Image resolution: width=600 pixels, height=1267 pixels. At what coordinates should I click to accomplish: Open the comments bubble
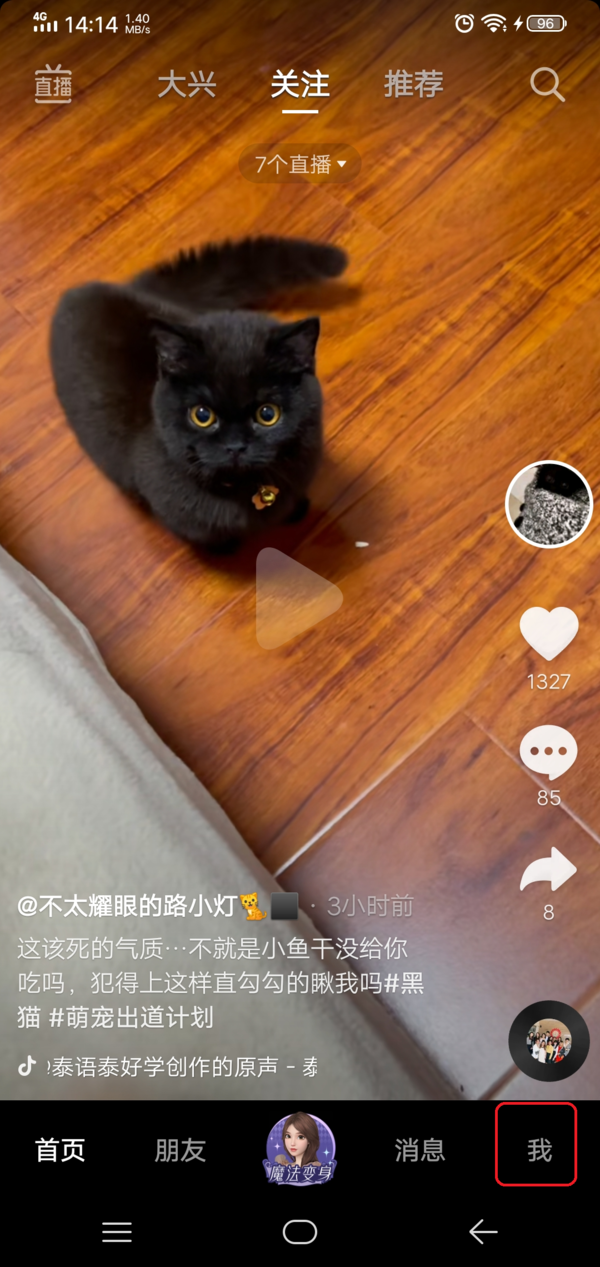click(x=549, y=753)
